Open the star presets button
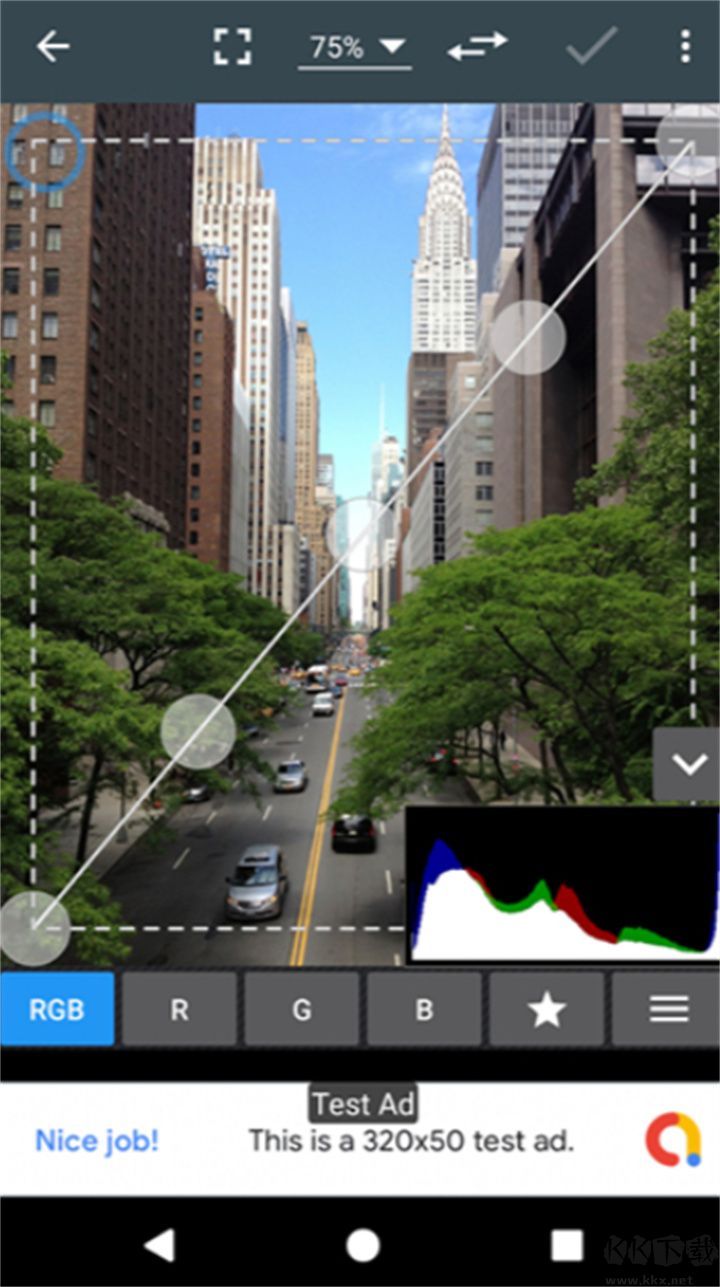 pyautogui.click(x=546, y=1009)
